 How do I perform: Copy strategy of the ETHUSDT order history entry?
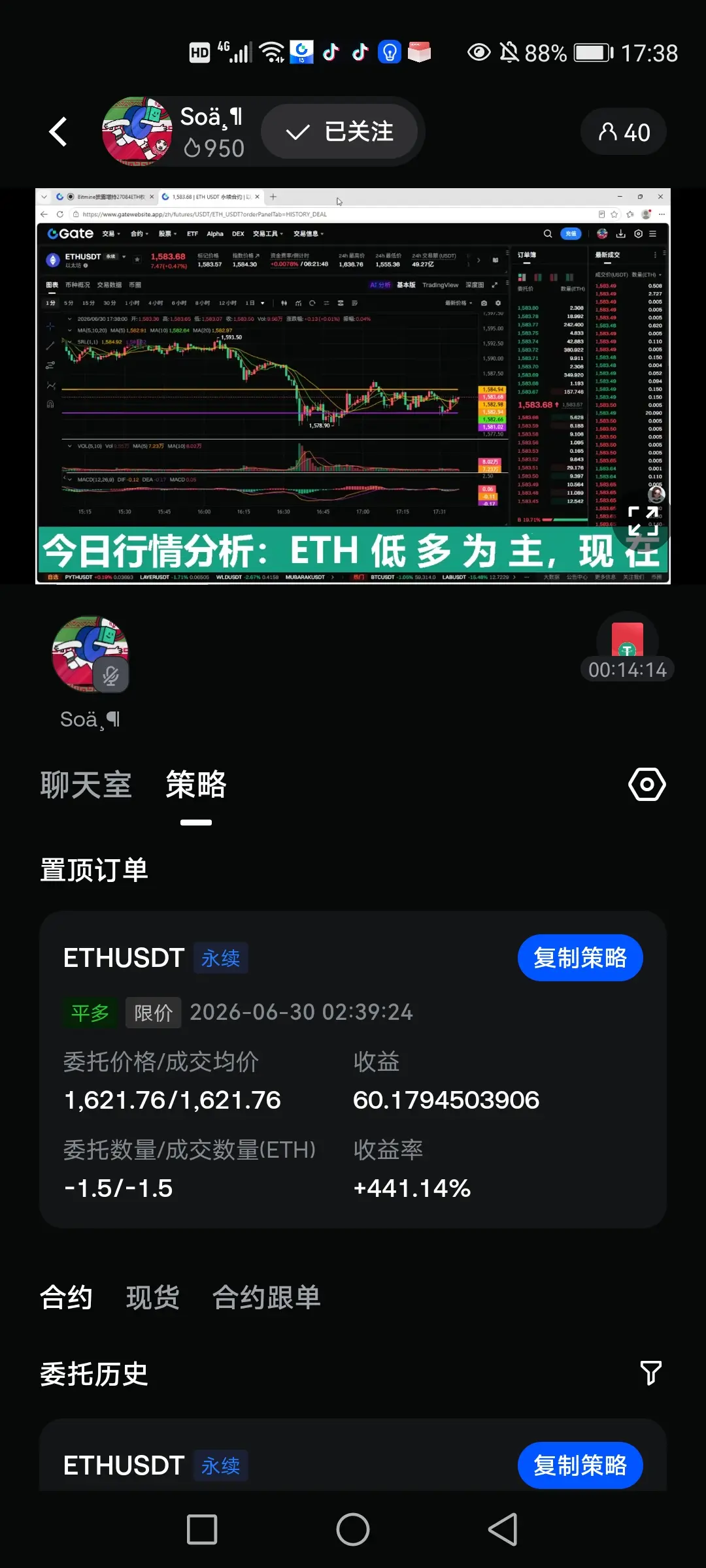[x=580, y=1465]
